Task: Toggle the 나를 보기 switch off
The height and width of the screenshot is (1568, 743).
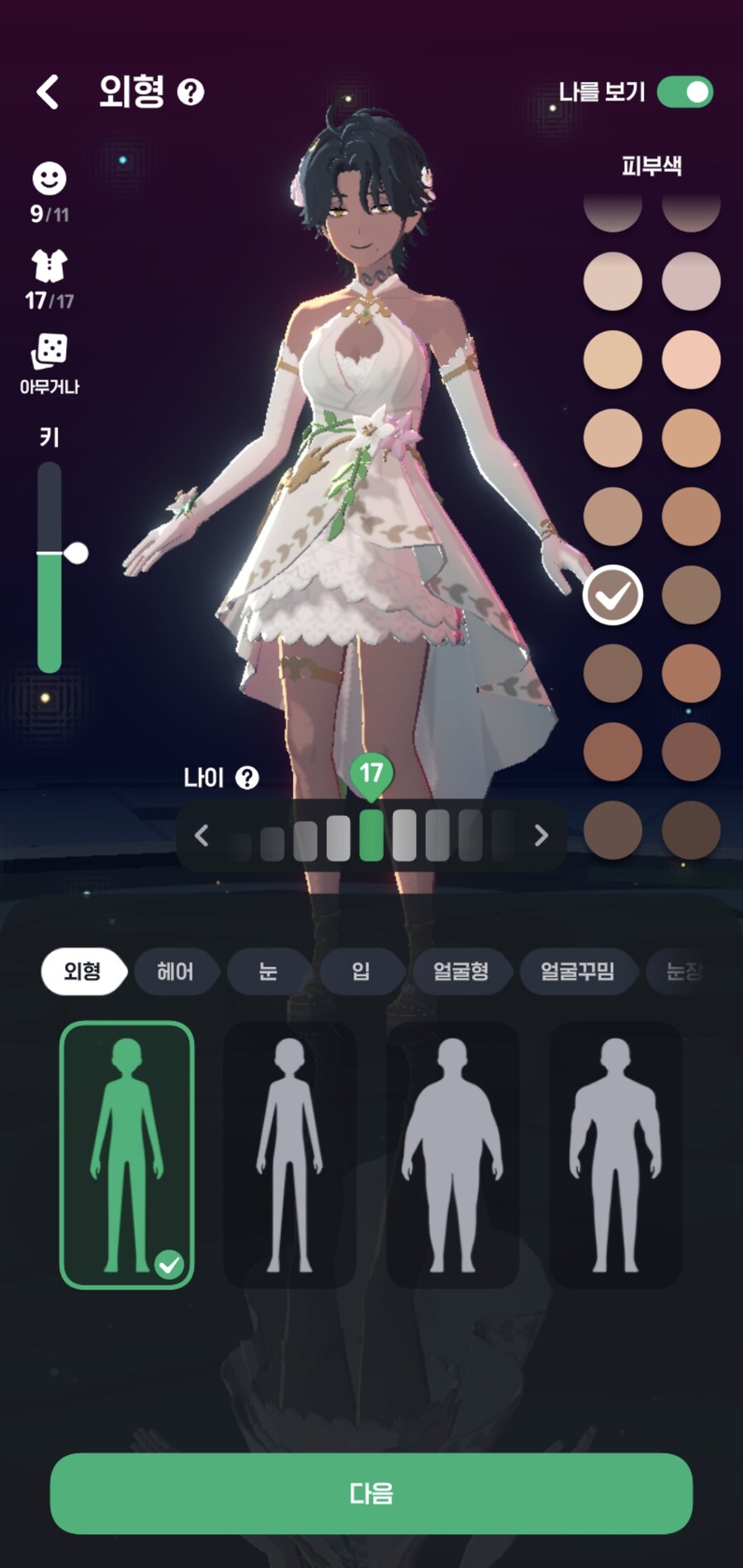Action: [x=687, y=93]
